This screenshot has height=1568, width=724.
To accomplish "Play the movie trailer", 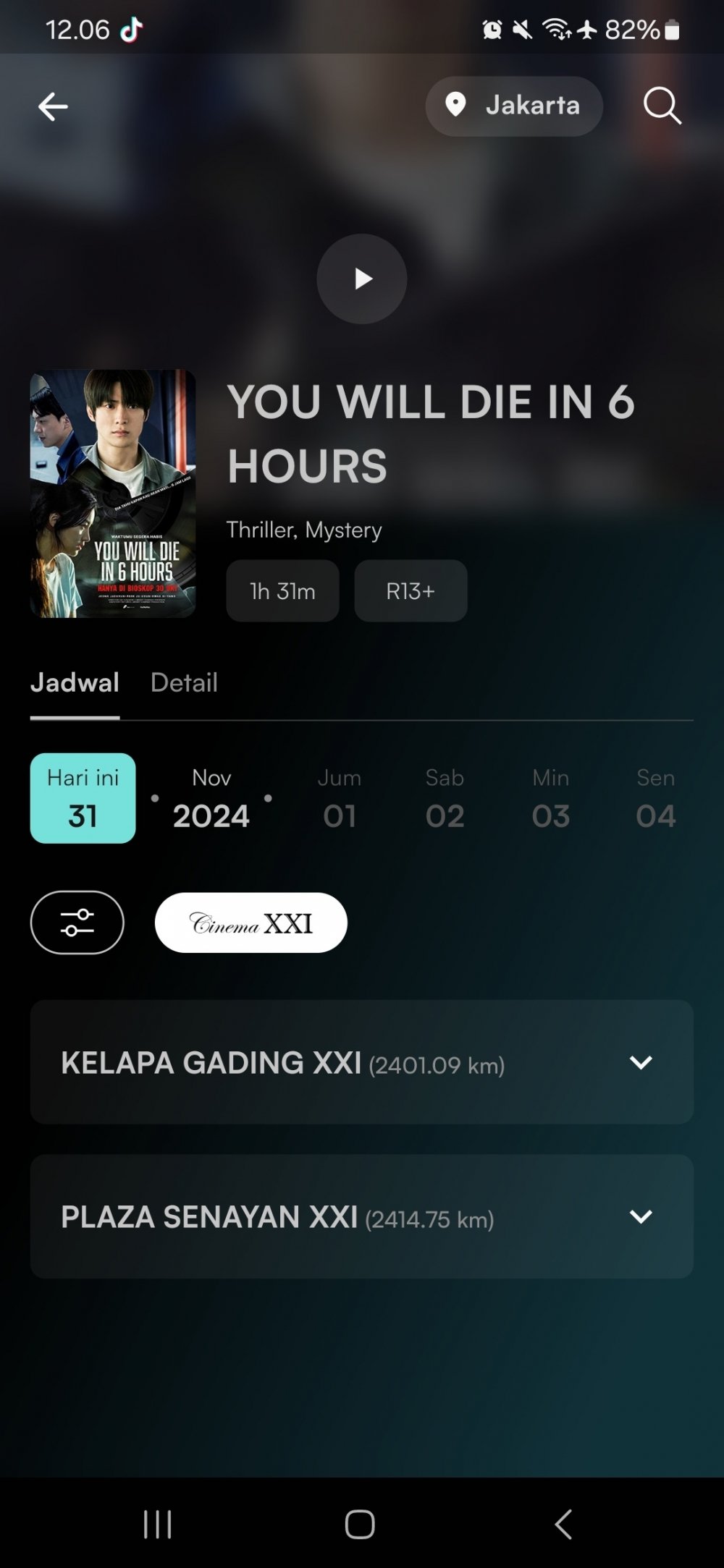I will click(x=362, y=279).
